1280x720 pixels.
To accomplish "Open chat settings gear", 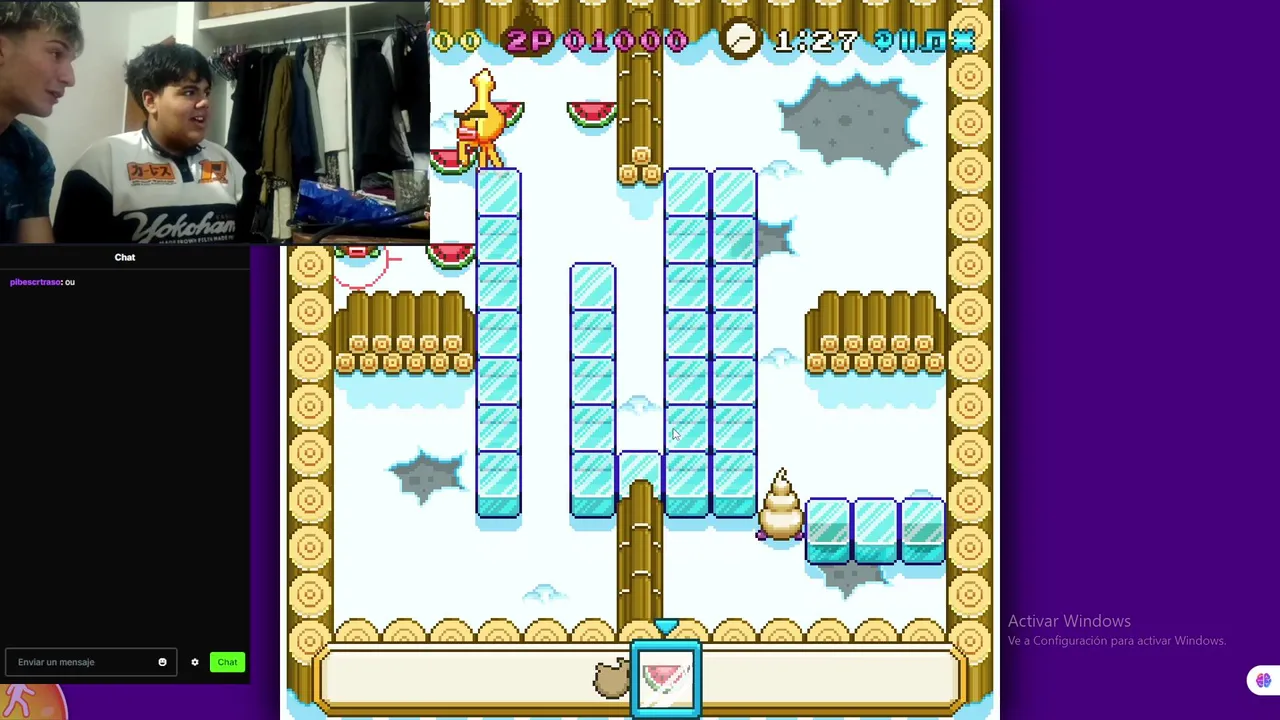I will click(195, 662).
